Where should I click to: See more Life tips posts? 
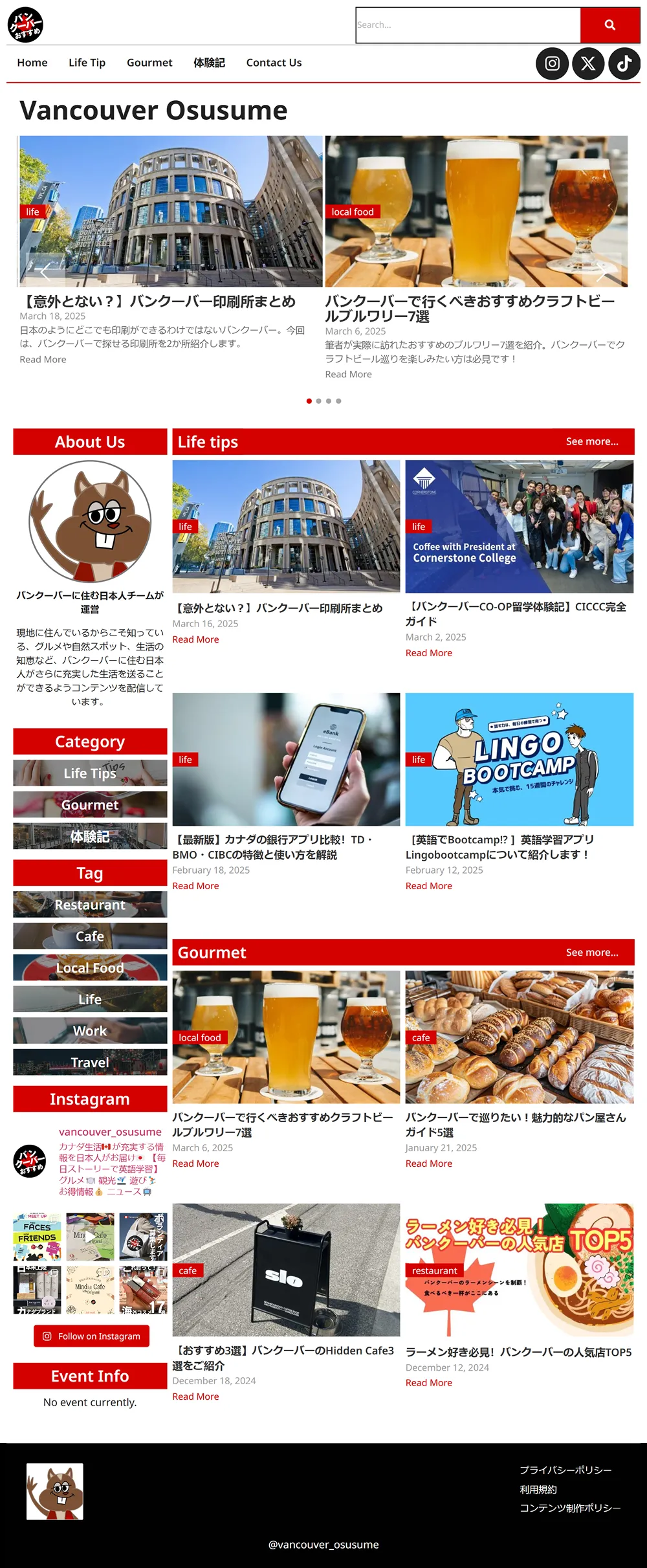(x=592, y=441)
